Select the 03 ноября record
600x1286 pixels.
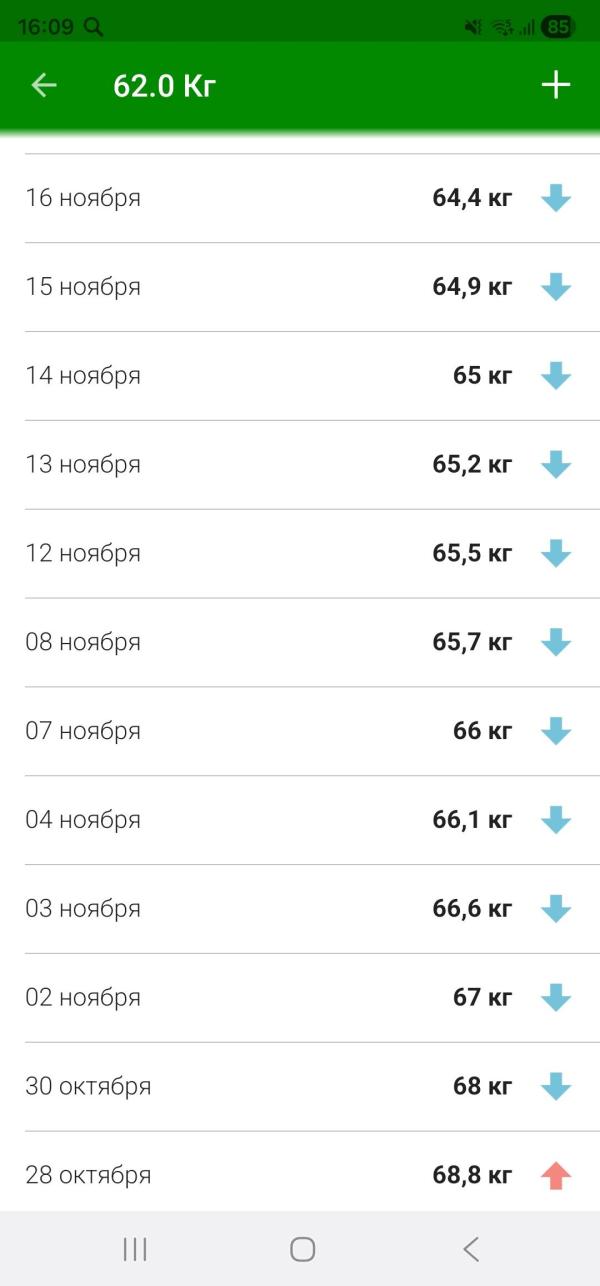coord(300,909)
